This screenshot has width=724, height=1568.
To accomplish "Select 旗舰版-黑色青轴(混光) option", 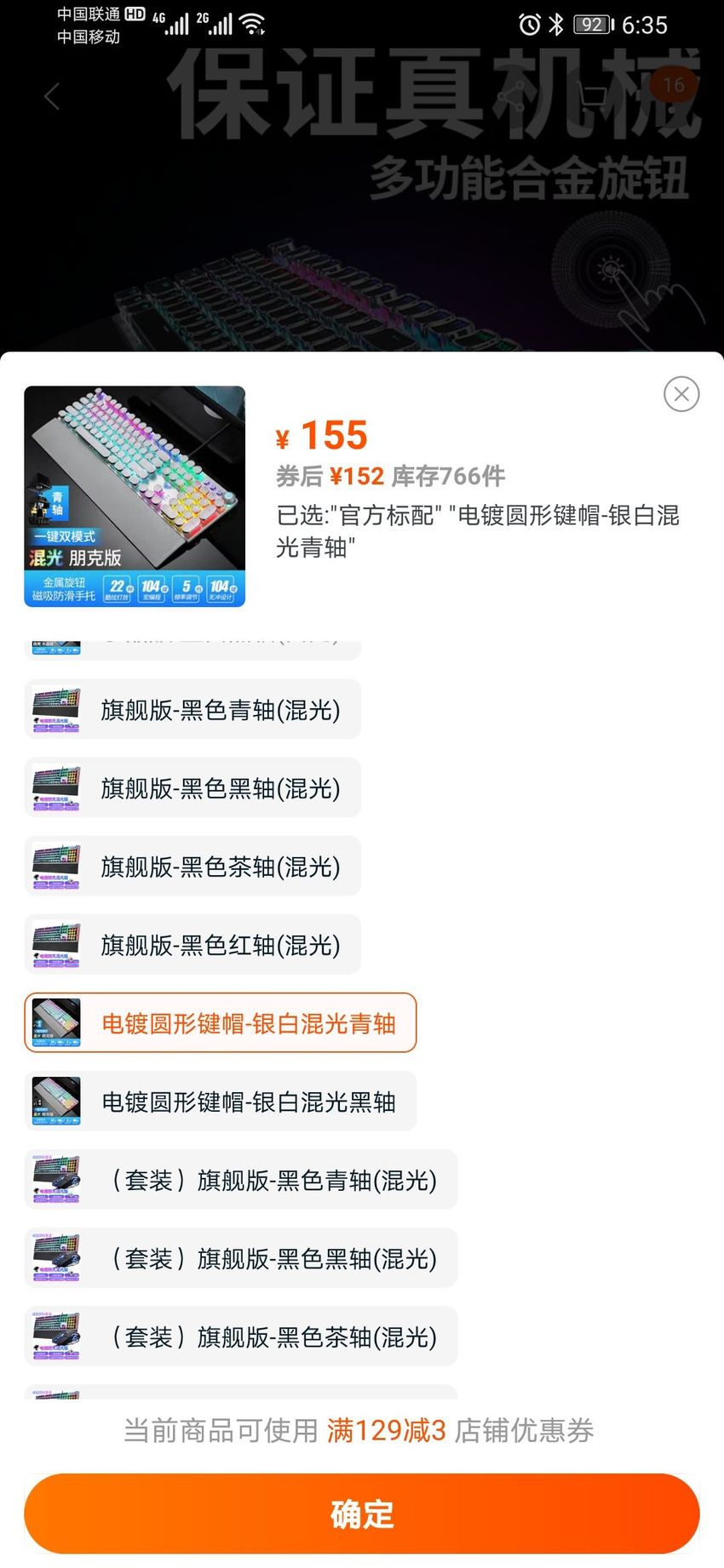I will (192, 709).
